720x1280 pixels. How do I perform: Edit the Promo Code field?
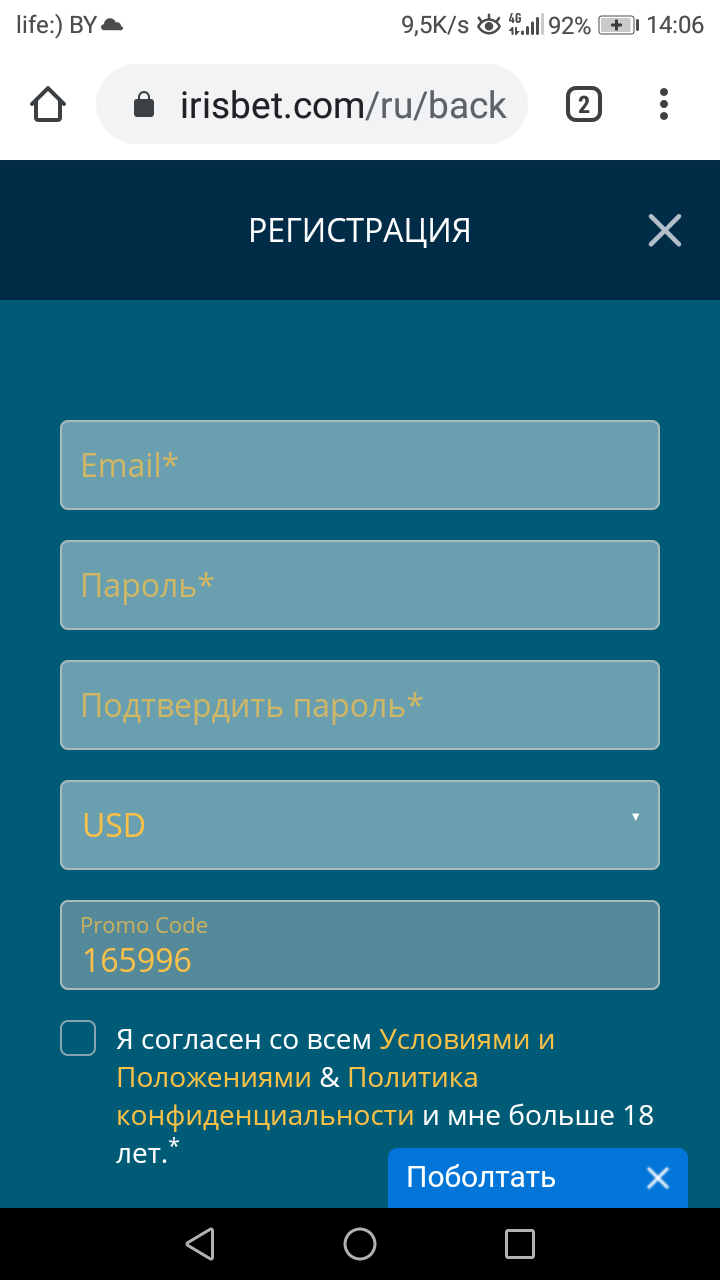(x=360, y=946)
